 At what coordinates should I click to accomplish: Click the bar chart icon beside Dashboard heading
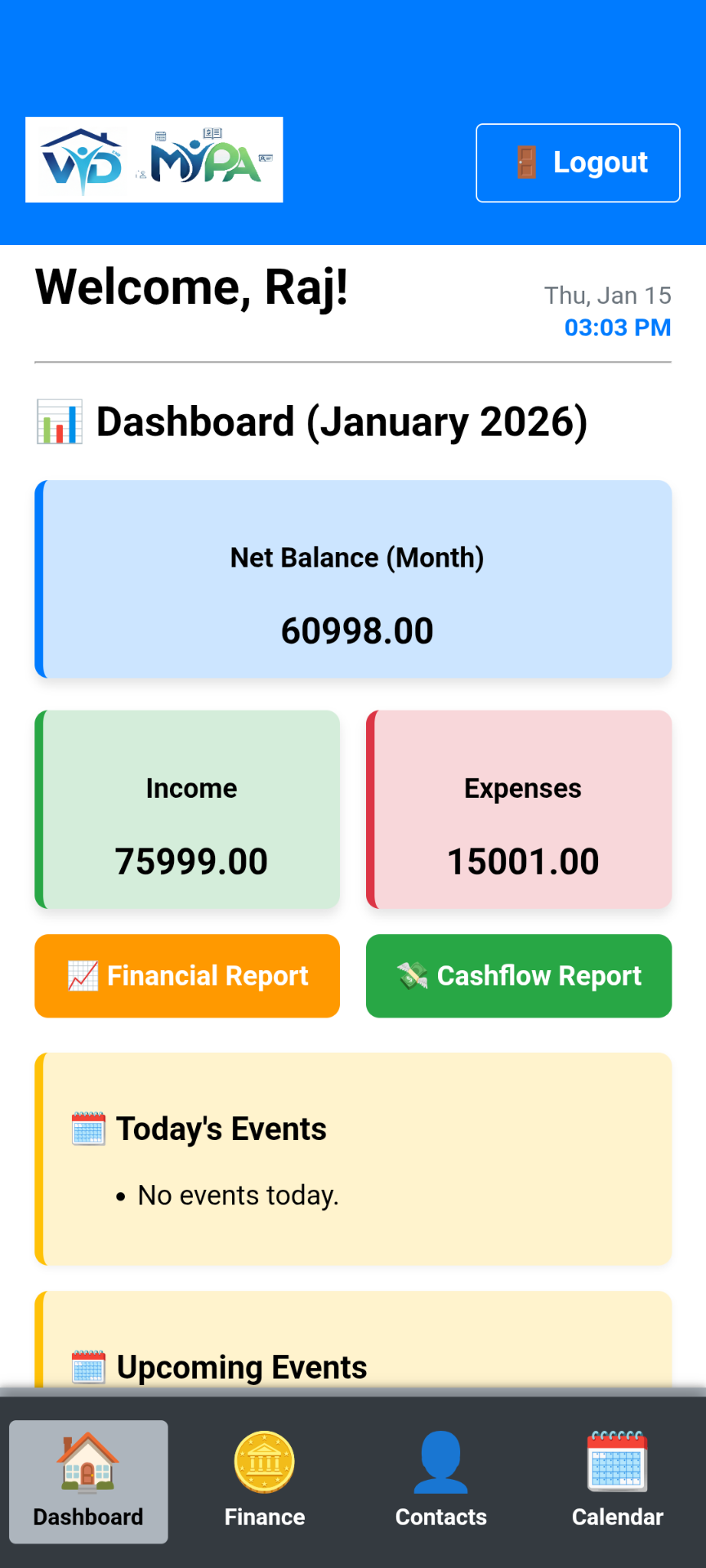(60, 421)
